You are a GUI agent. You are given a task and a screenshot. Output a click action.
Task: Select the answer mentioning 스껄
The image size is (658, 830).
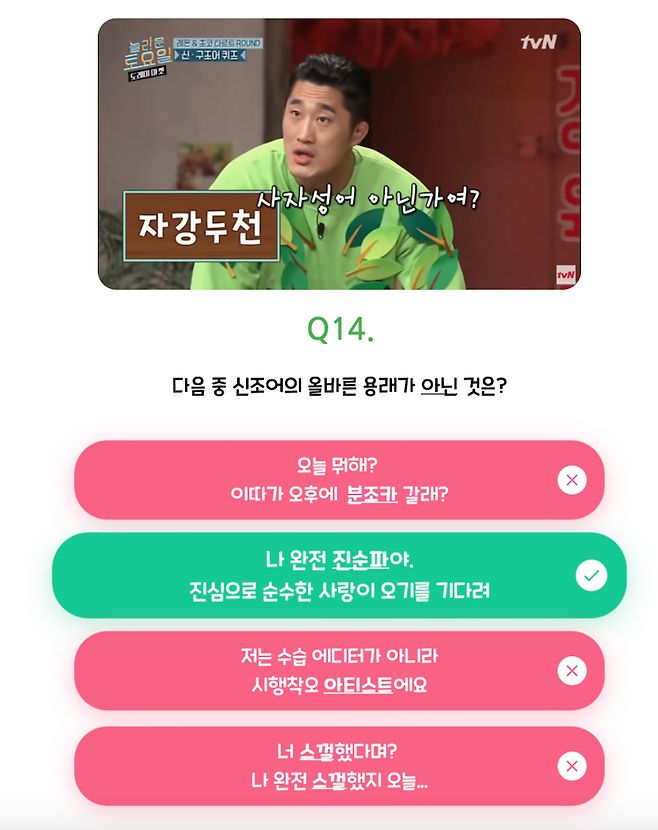(x=338, y=766)
